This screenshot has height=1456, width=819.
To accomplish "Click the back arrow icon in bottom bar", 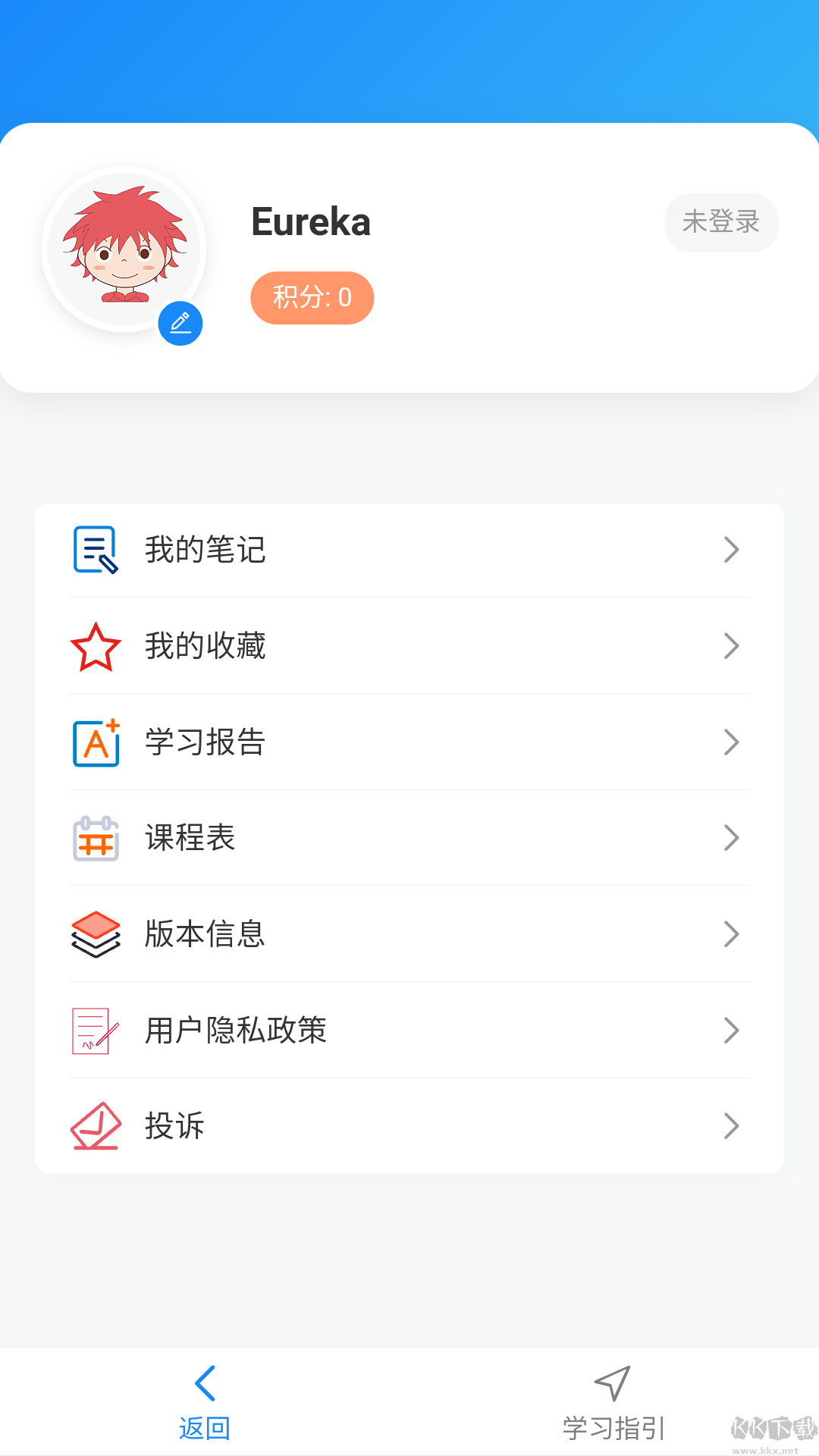I will [205, 1382].
